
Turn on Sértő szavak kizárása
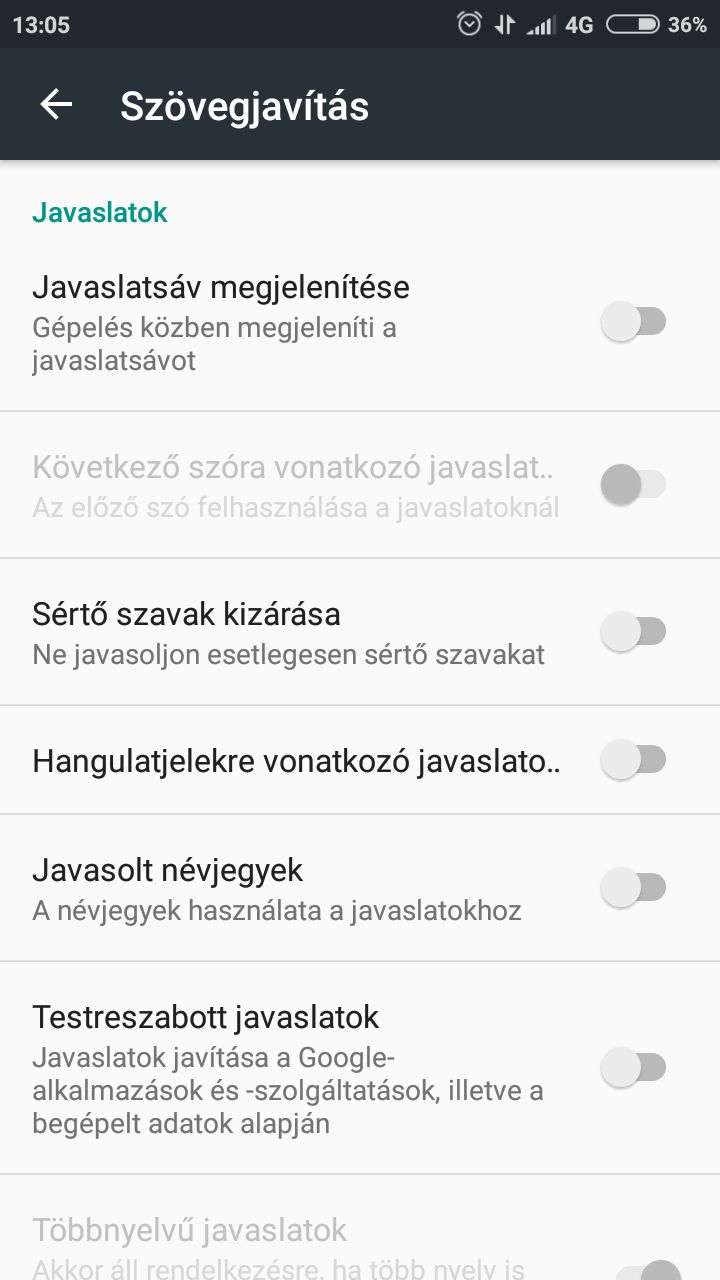(x=633, y=631)
